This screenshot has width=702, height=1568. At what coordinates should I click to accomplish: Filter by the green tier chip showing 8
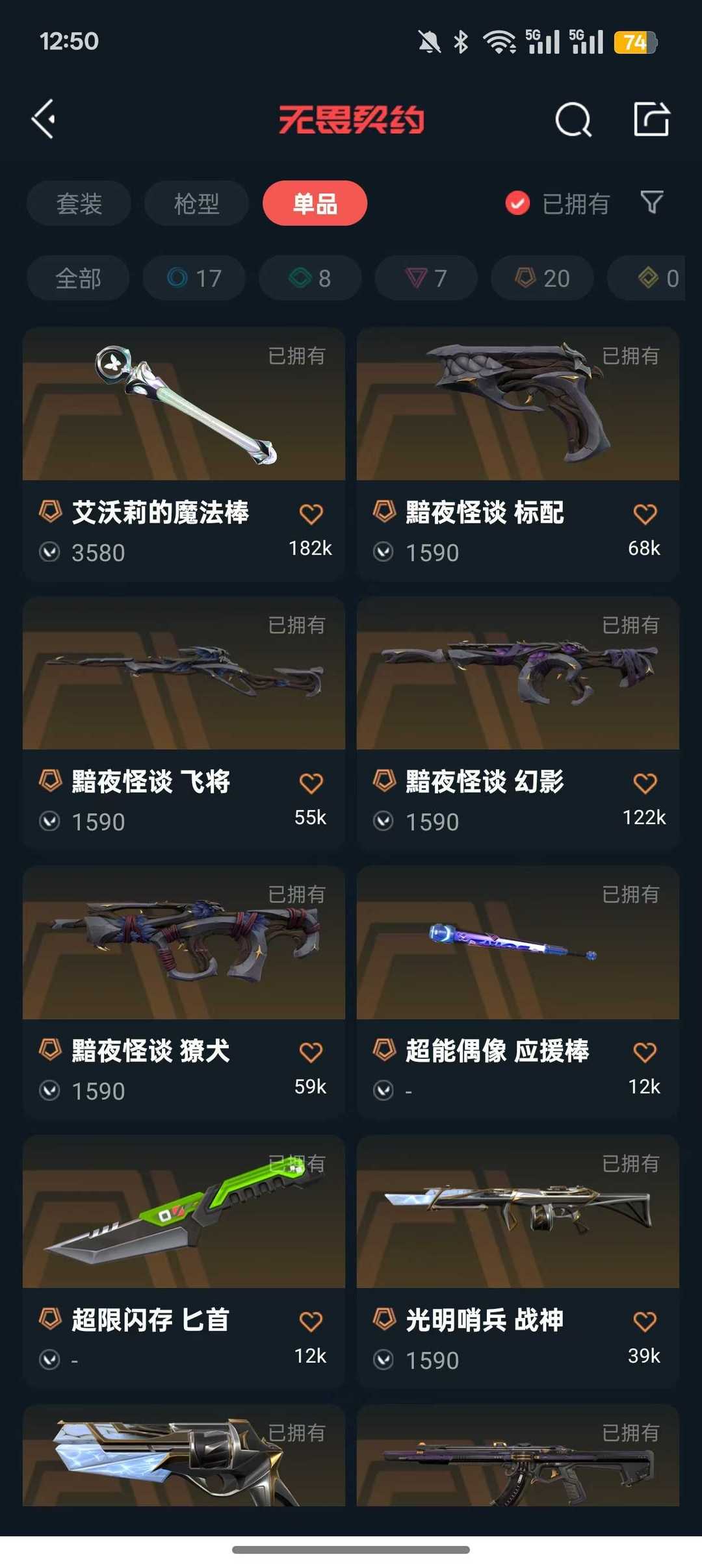310,278
